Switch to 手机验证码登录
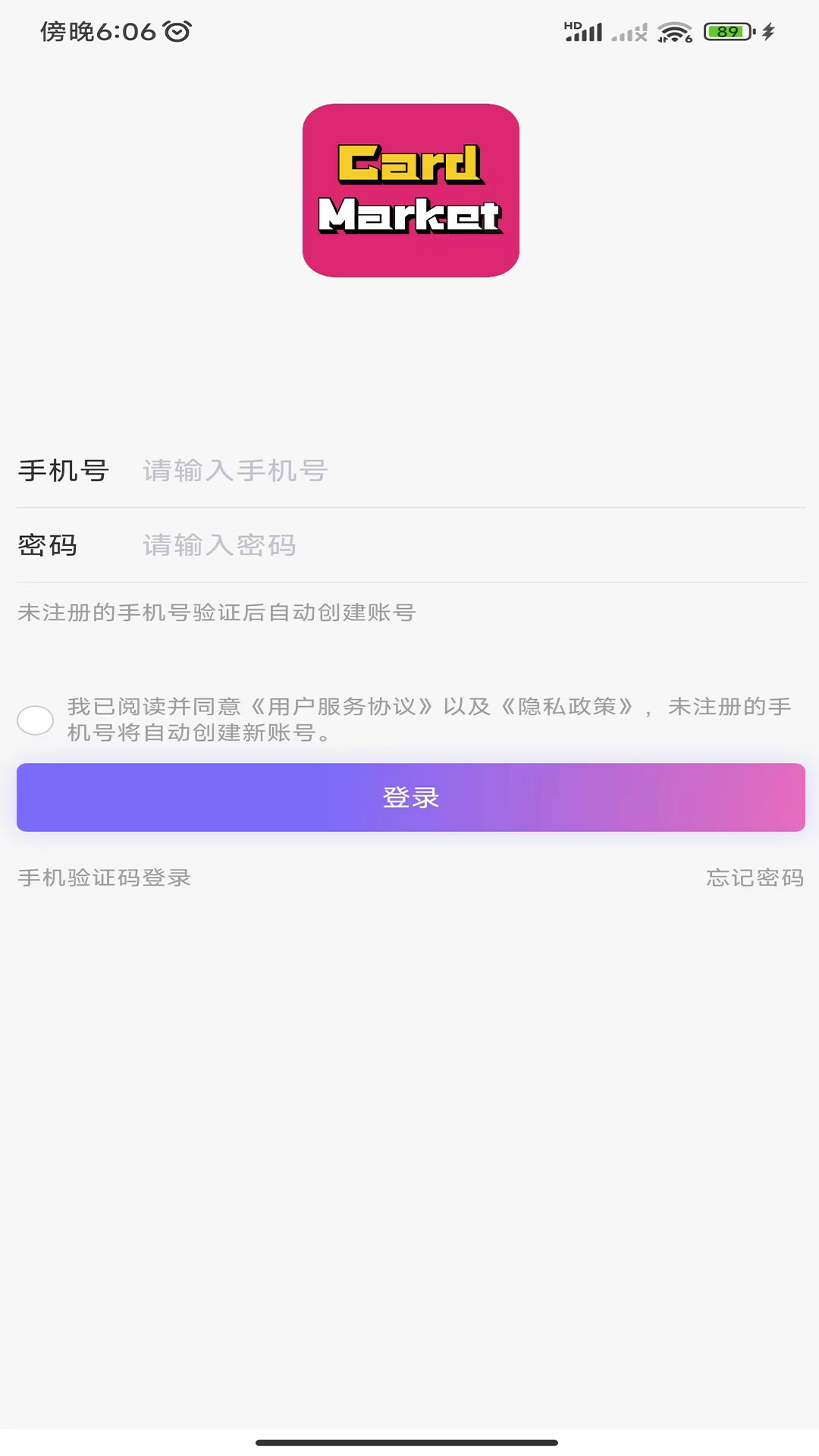This screenshot has width=819, height=1456. [105, 877]
